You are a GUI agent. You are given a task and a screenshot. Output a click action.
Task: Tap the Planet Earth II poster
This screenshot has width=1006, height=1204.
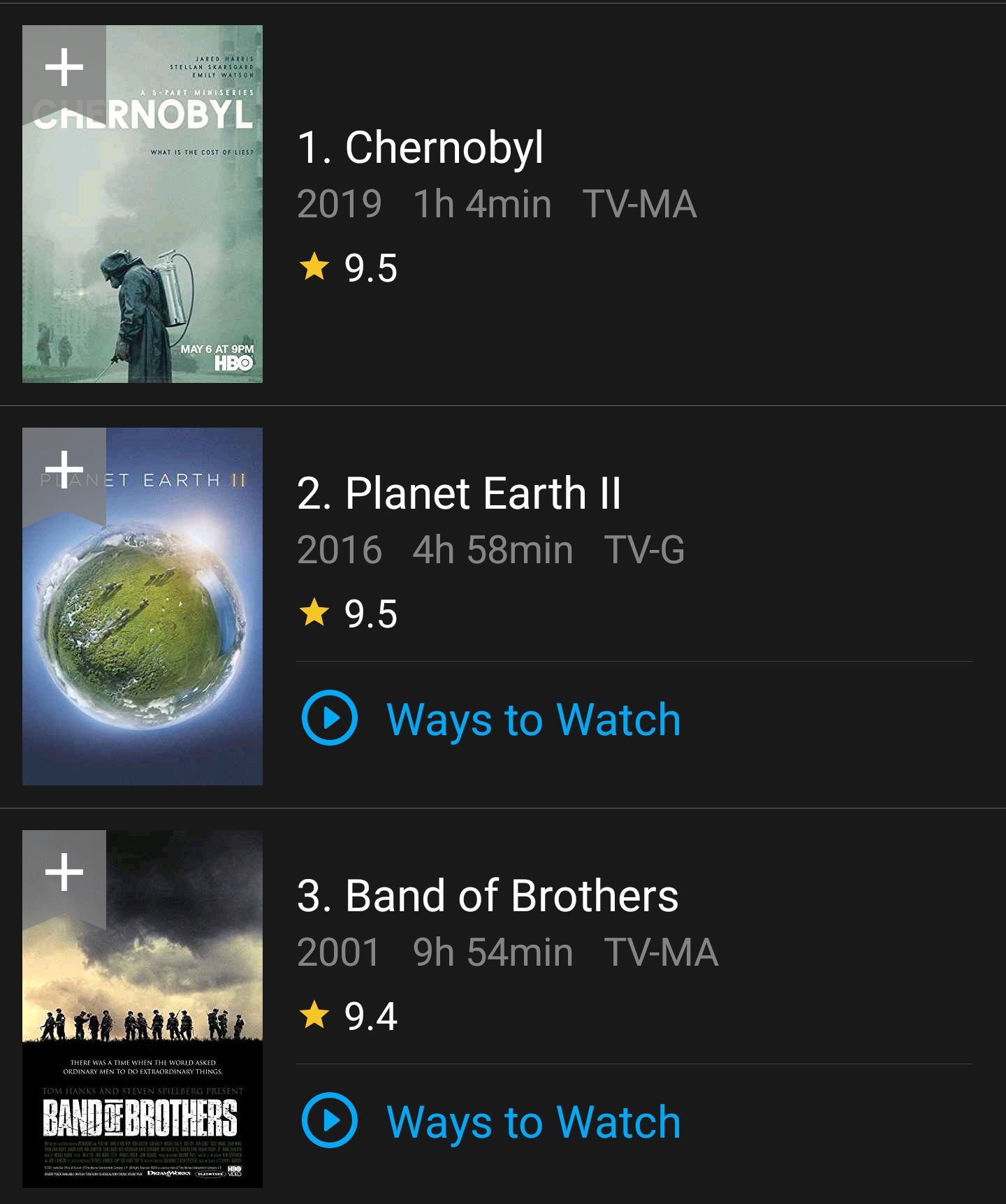(143, 607)
